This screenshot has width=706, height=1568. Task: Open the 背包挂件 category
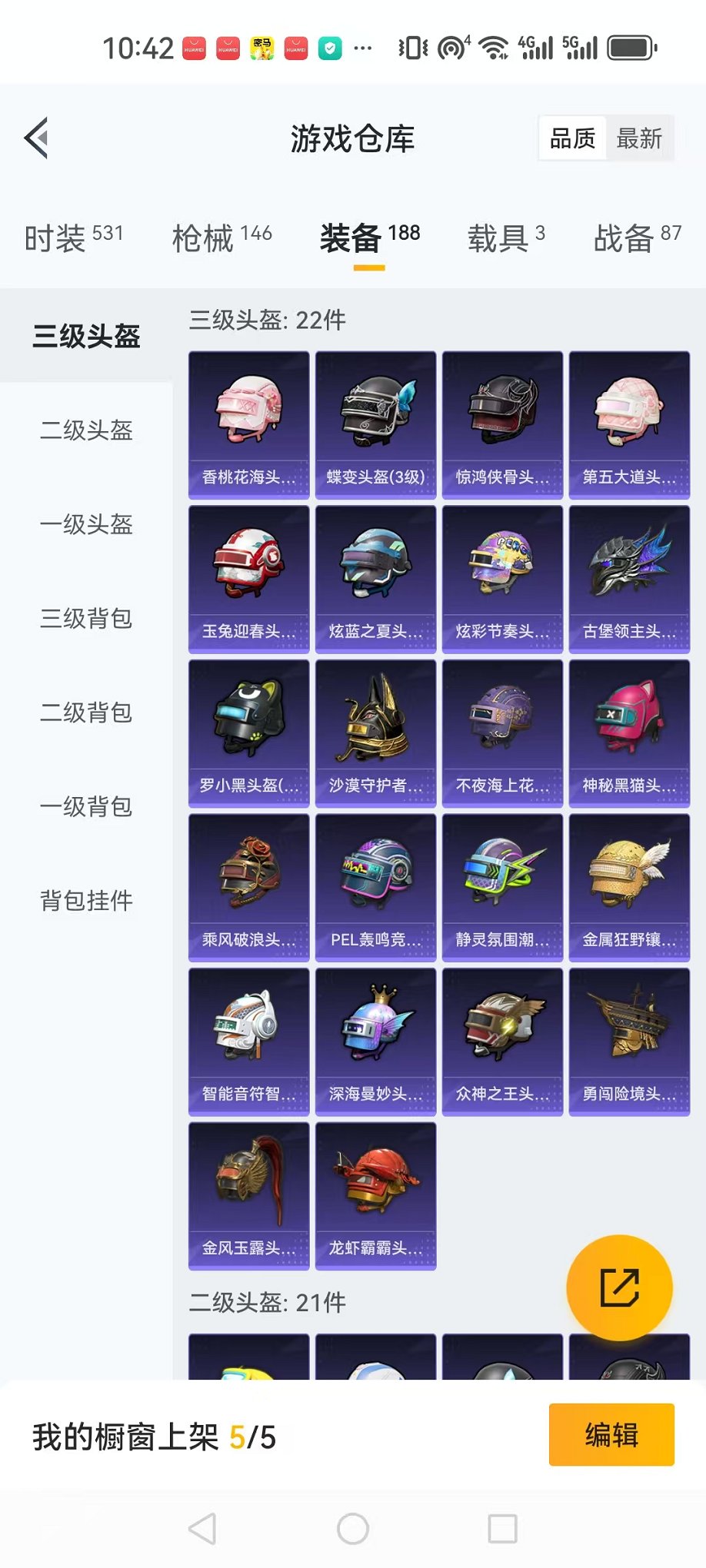click(x=86, y=900)
